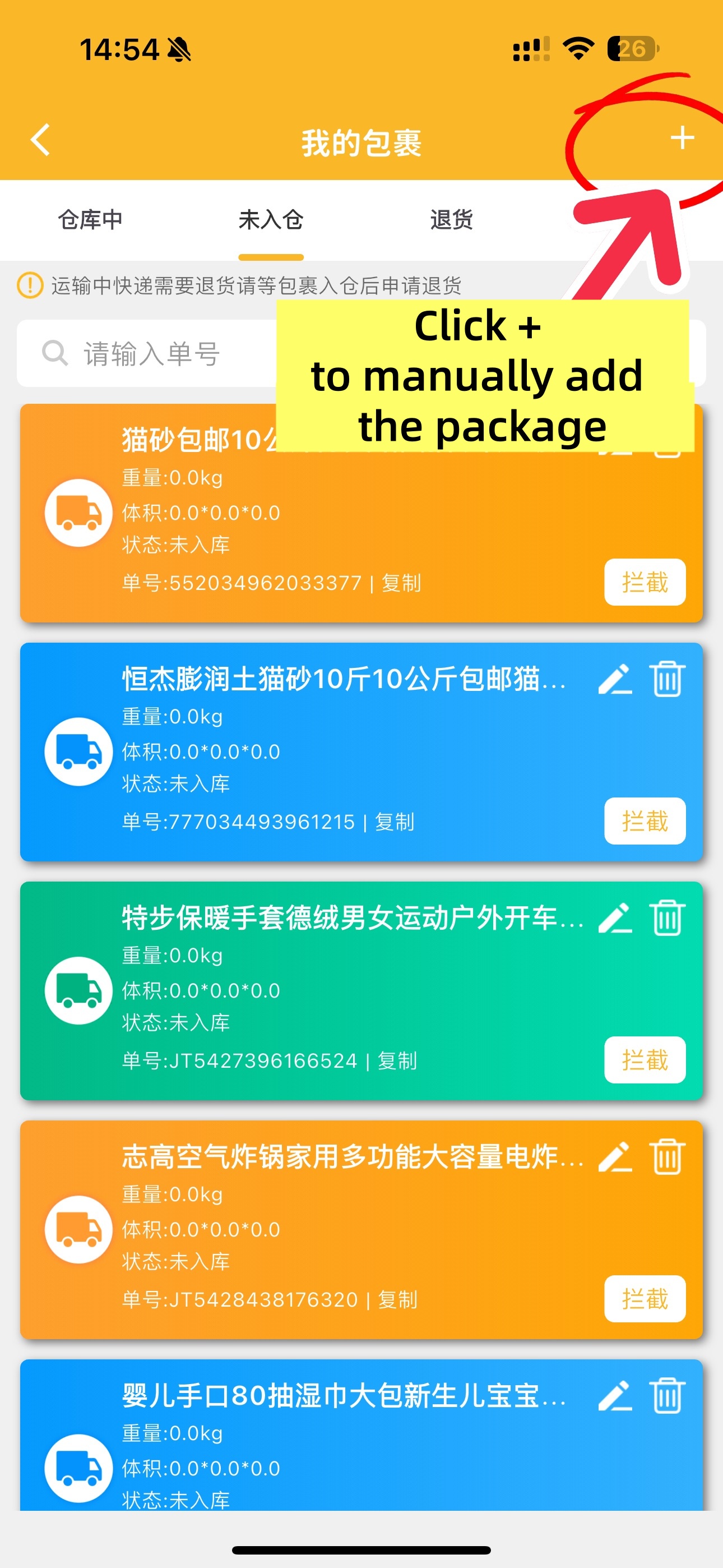The height and width of the screenshot is (1568, 723).
Task: Delete the 婴儿手口80抽湿巾 package
Action: (x=666, y=1396)
